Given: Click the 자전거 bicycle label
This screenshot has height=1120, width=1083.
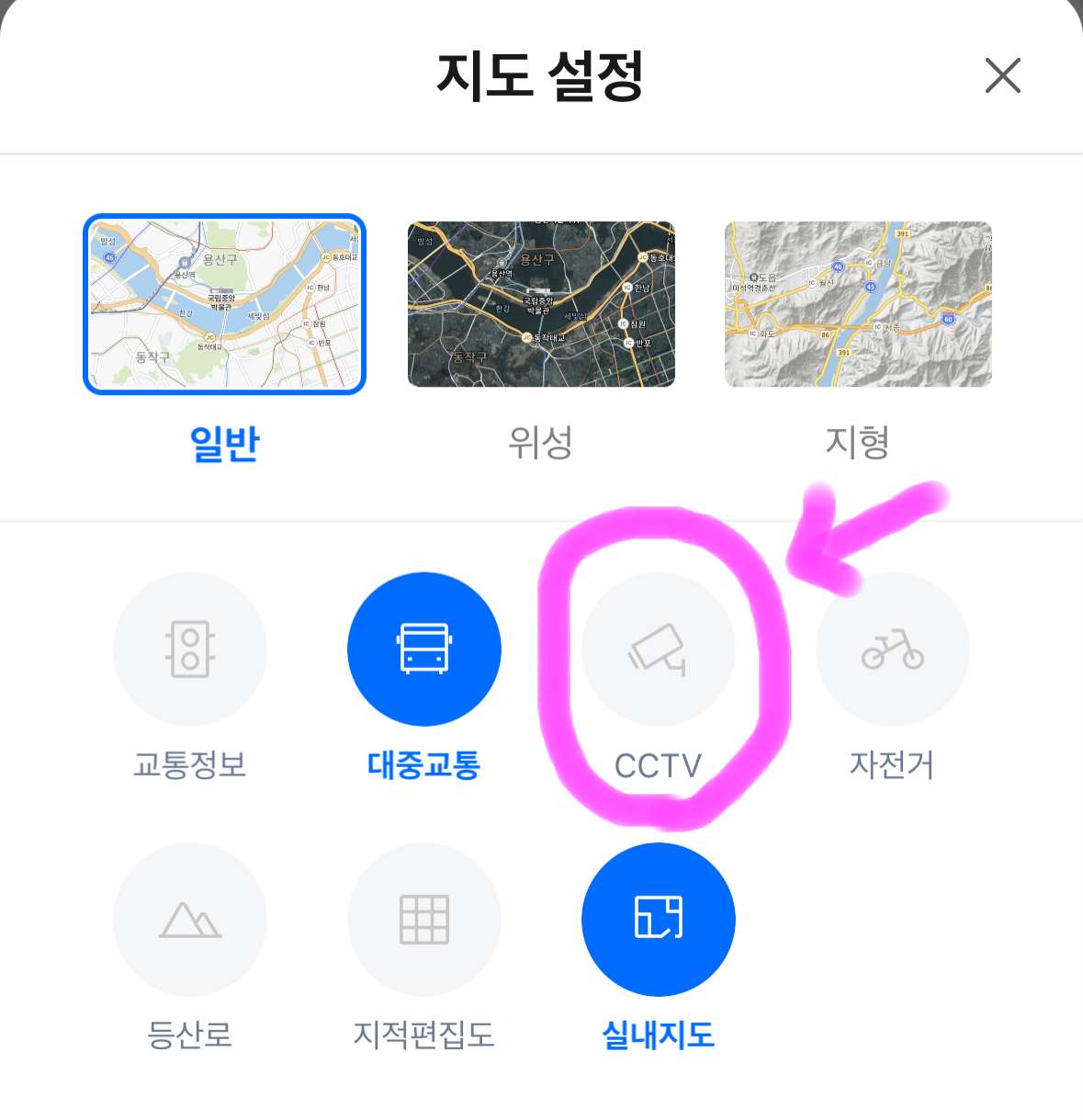Looking at the screenshot, I should 892,764.
